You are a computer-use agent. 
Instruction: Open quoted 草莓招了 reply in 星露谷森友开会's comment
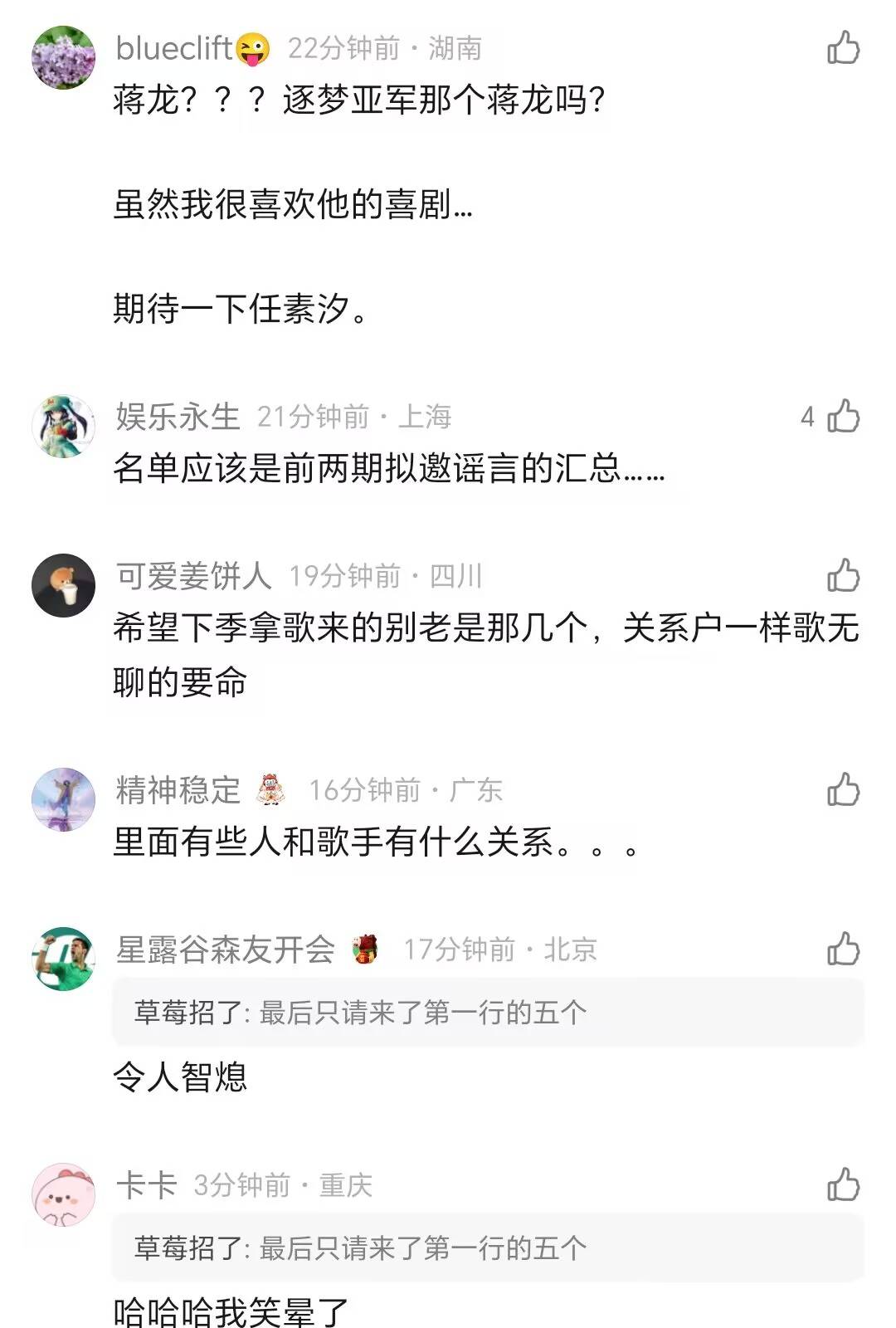[x=488, y=1013]
